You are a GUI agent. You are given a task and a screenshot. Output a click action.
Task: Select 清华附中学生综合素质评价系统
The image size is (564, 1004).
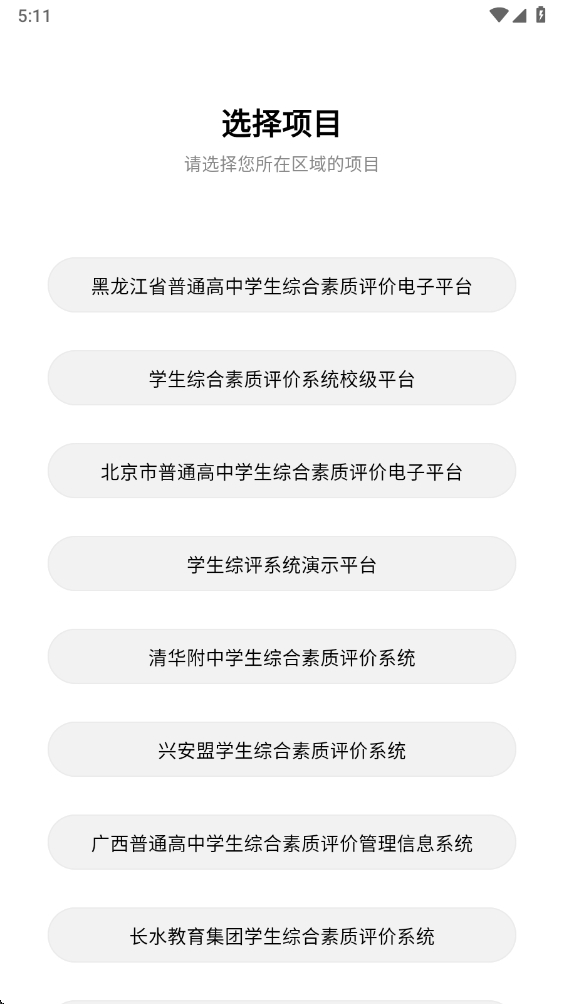click(x=282, y=656)
